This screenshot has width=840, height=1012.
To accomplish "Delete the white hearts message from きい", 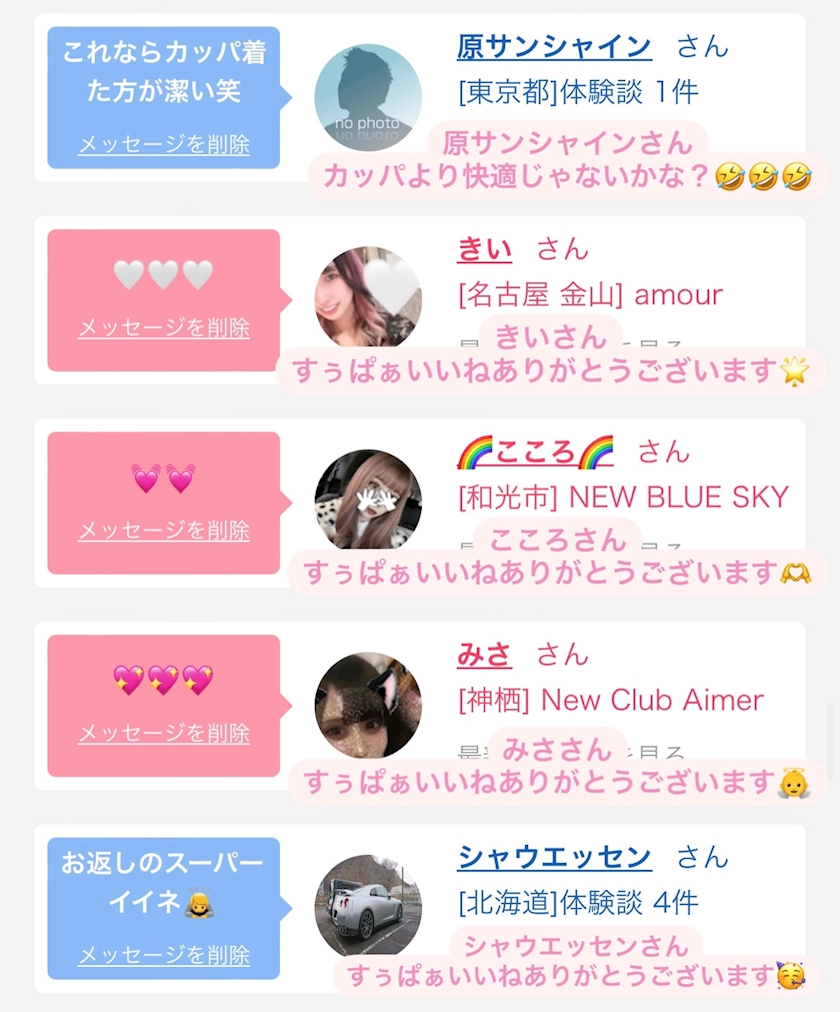I will (x=164, y=328).
